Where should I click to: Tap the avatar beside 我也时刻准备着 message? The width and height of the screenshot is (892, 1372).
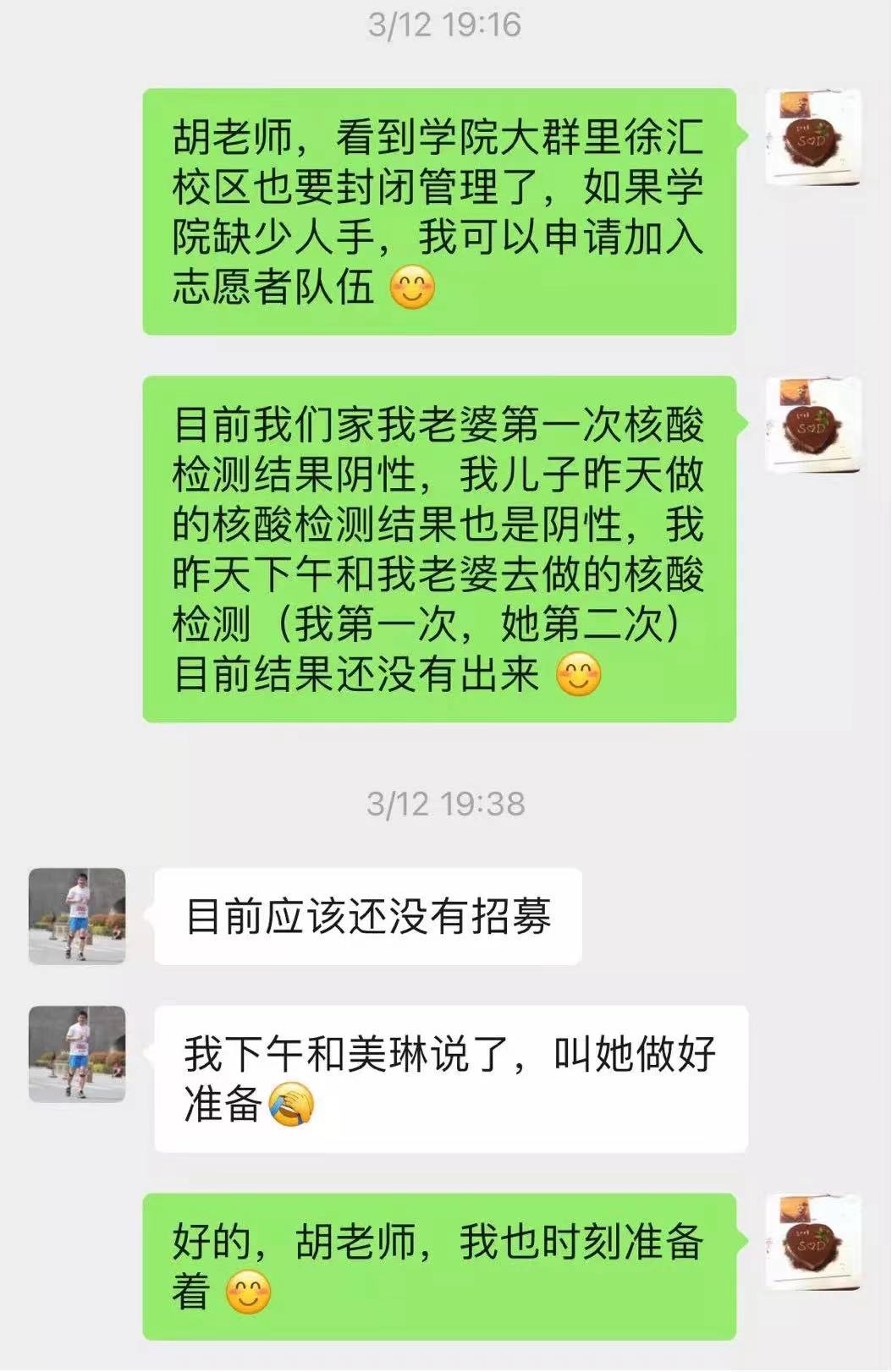(x=812, y=1242)
